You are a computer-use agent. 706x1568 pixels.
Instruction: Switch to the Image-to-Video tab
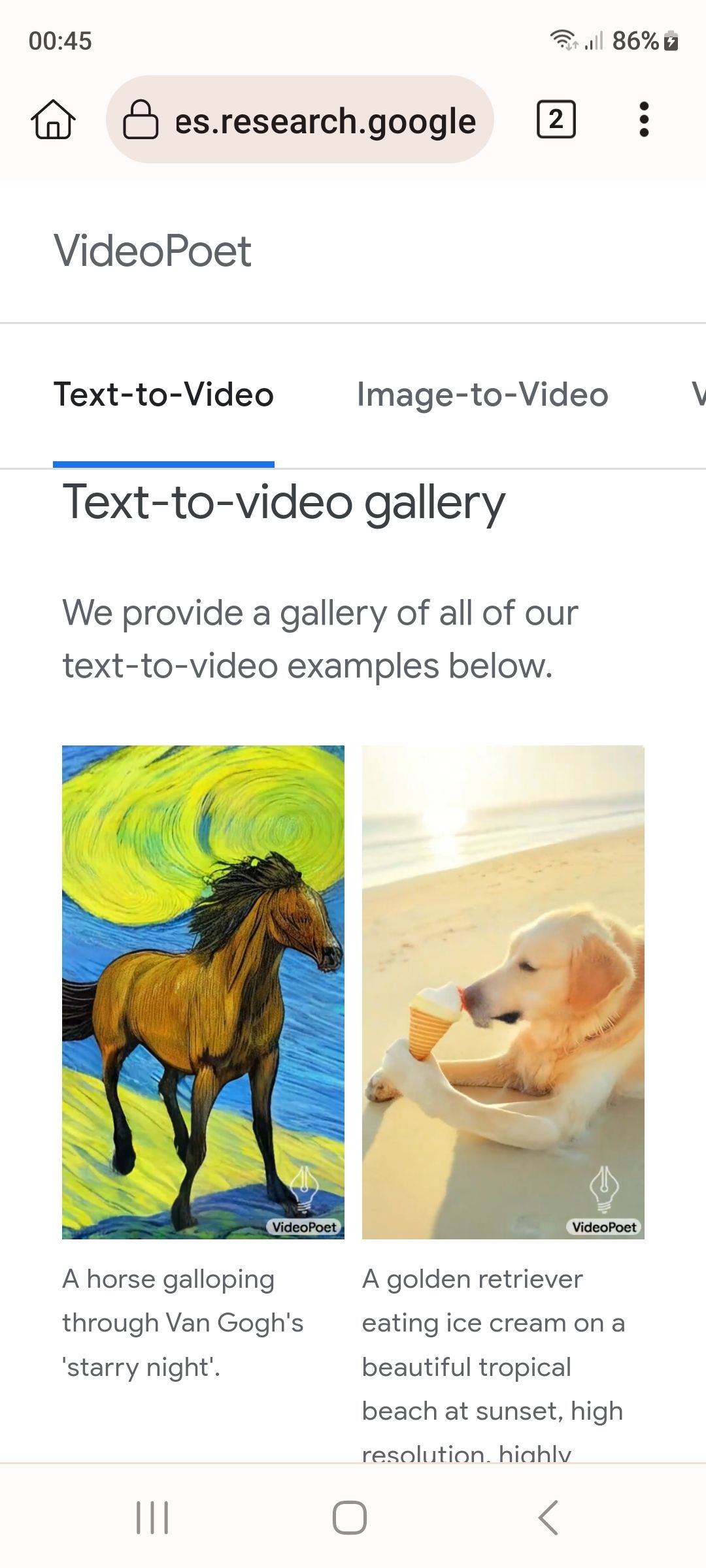pos(482,395)
